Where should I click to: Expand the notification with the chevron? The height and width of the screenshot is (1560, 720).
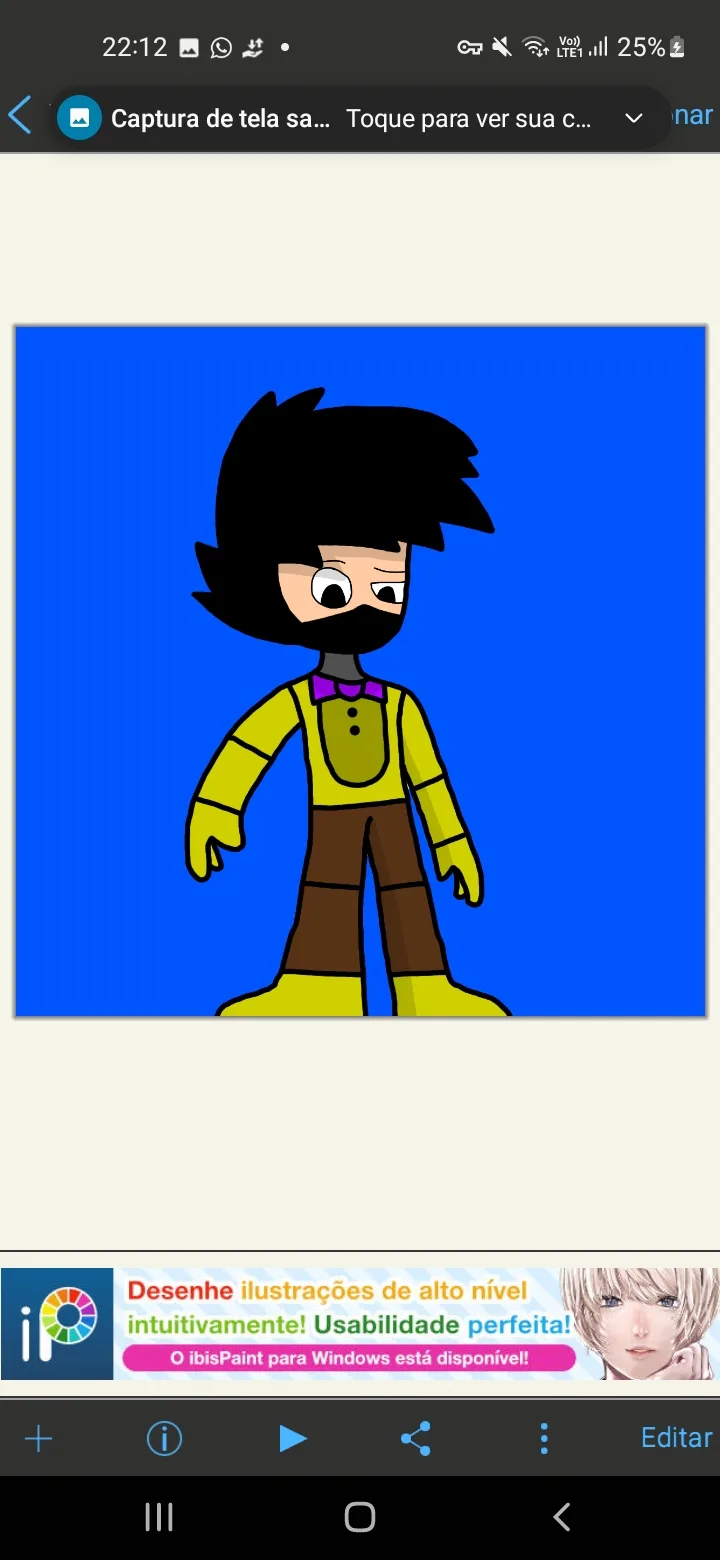(633, 119)
